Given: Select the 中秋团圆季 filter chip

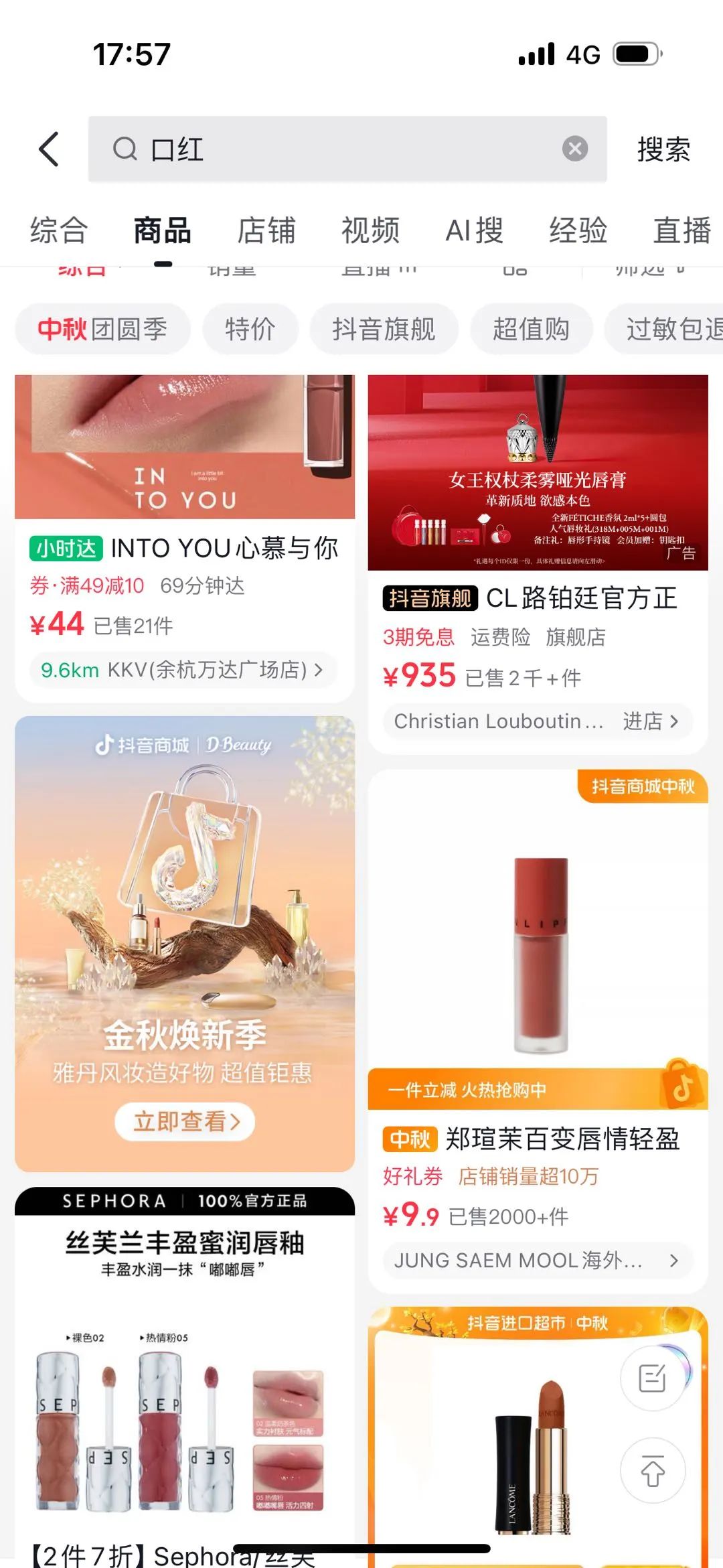Looking at the screenshot, I should pyautogui.click(x=102, y=329).
